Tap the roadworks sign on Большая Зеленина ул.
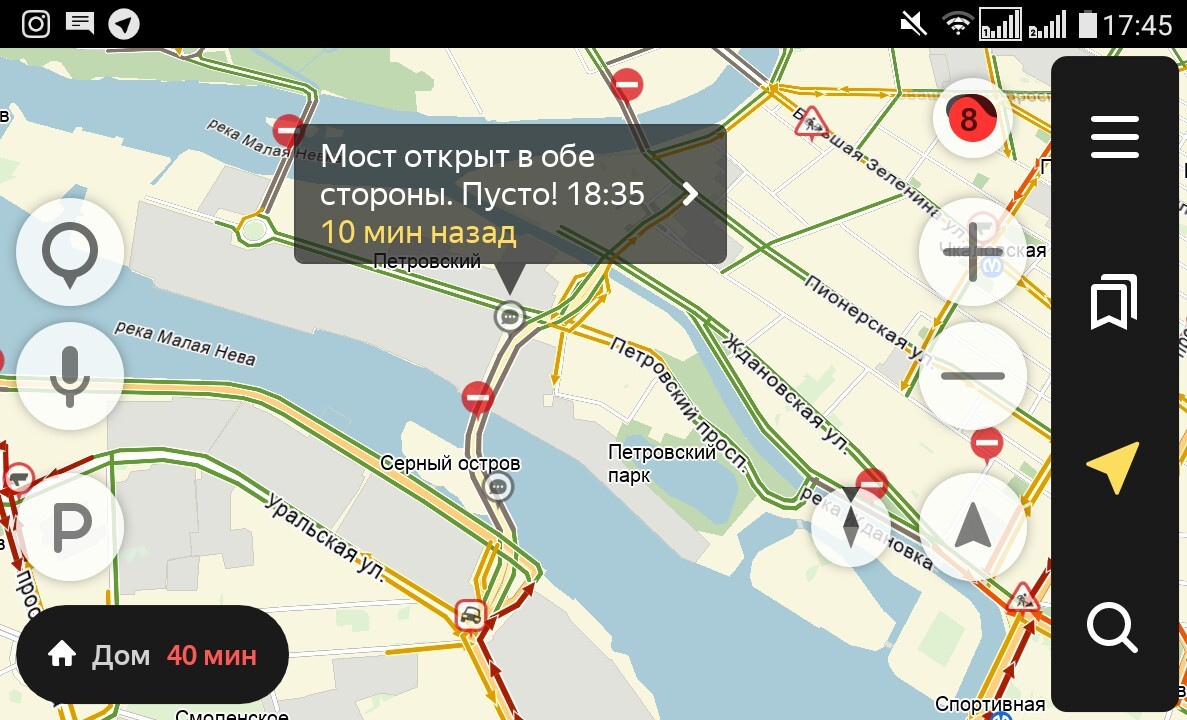This screenshot has width=1187, height=720. (811, 122)
